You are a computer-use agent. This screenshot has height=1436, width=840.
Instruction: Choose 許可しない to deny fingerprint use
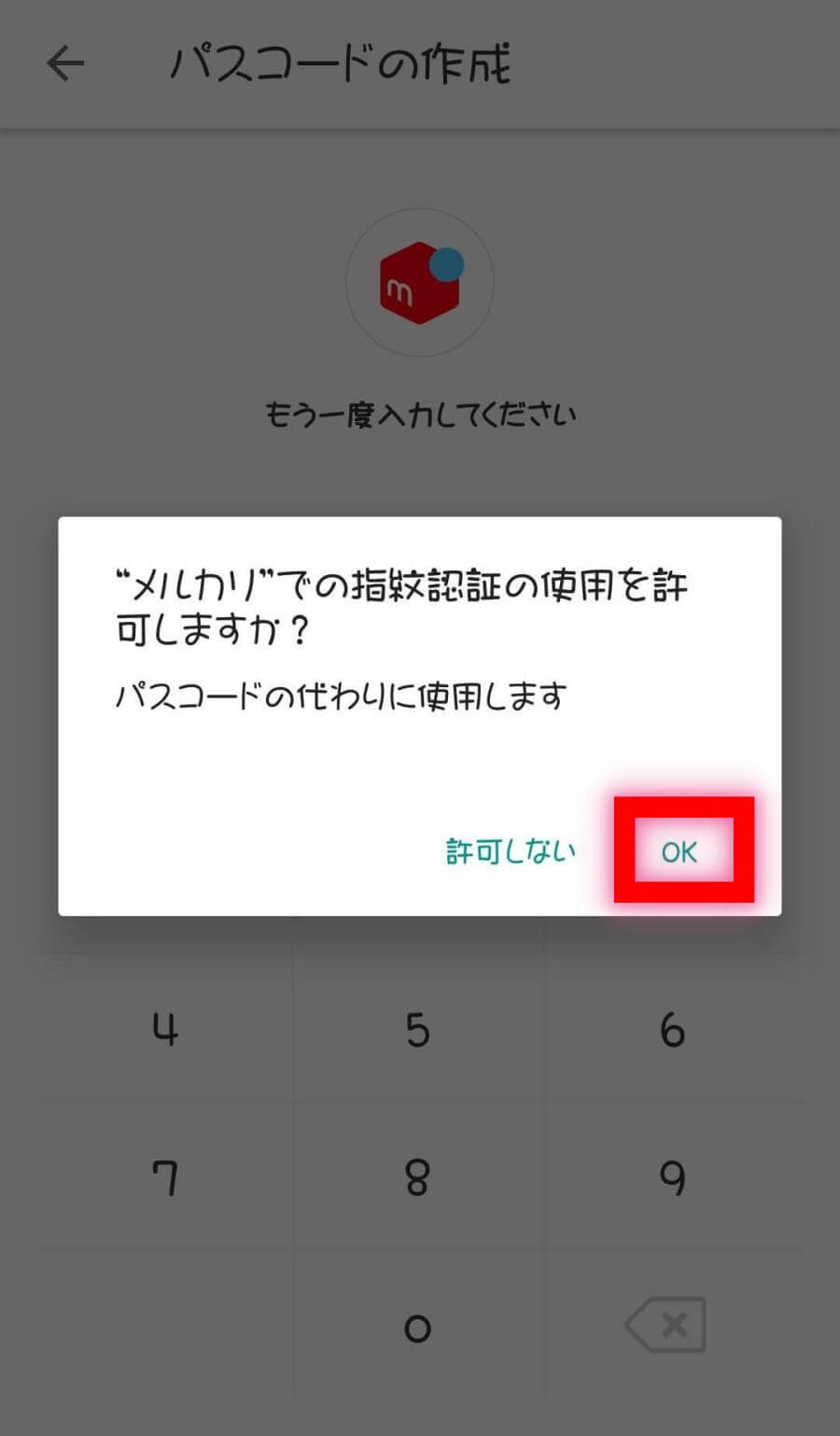click(511, 852)
